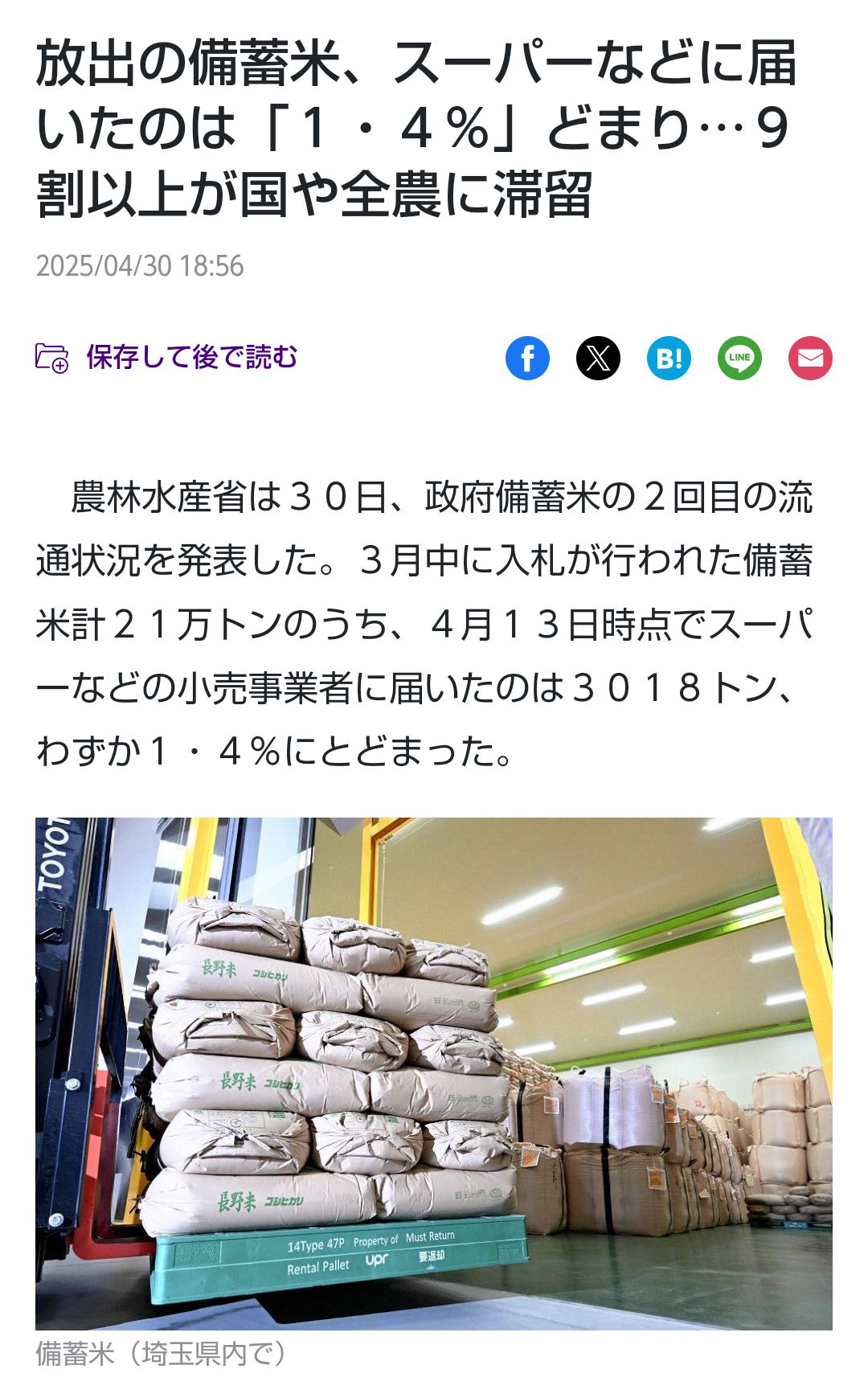Share the article on Facebook
Screen dimensions: 868x1394
click(x=527, y=358)
